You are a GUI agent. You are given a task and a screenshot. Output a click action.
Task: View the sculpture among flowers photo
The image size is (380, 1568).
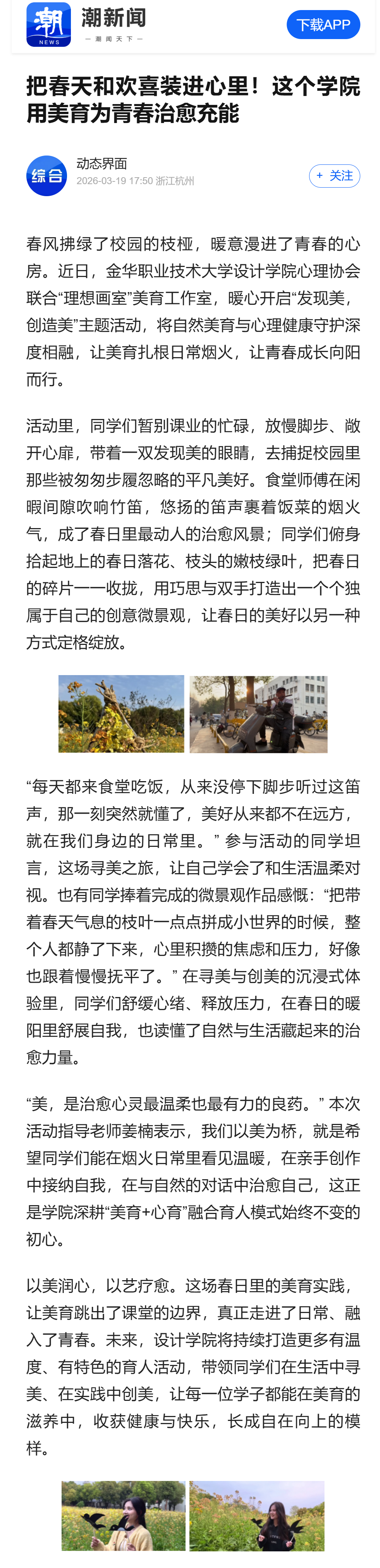[x=121, y=713]
